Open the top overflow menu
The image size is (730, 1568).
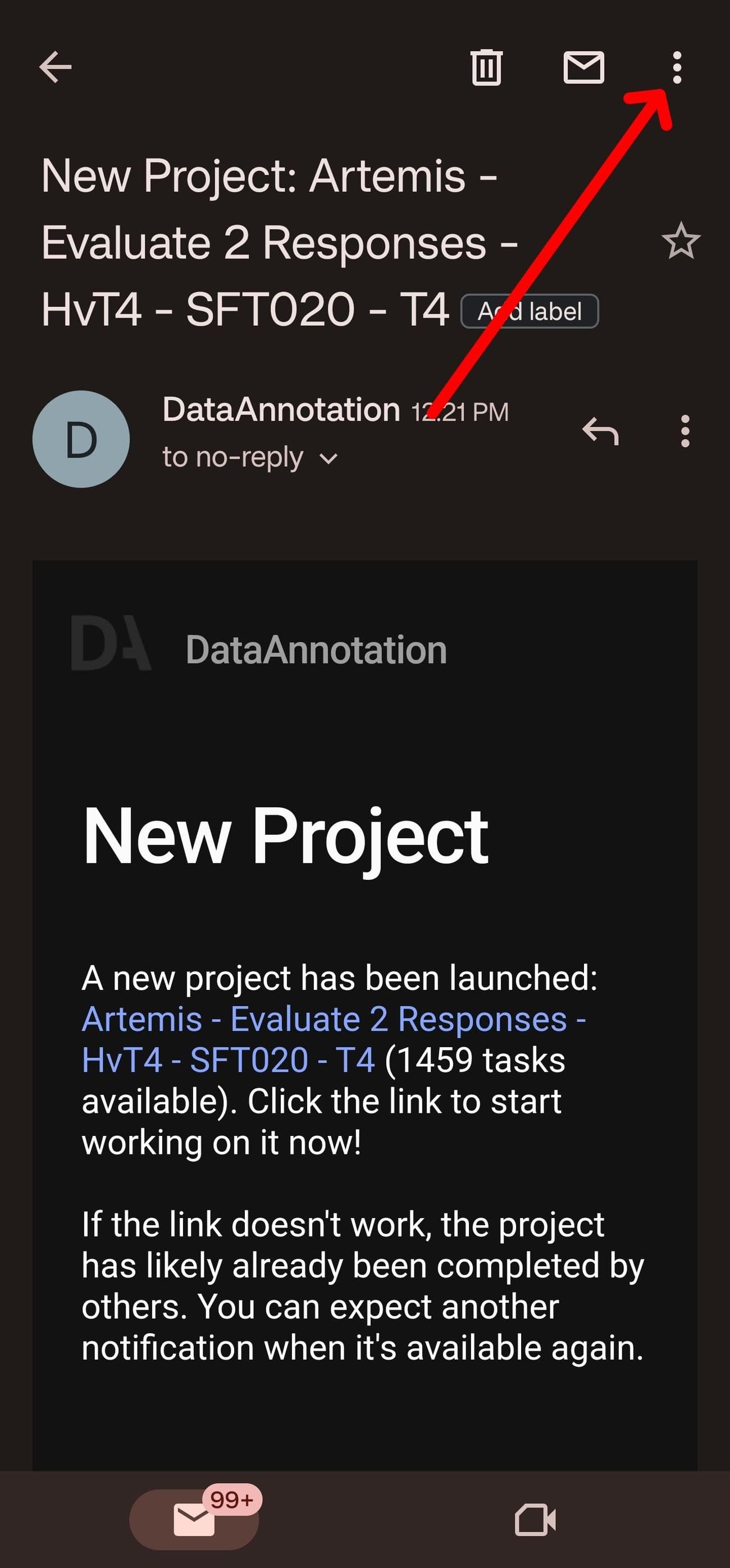click(677, 67)
